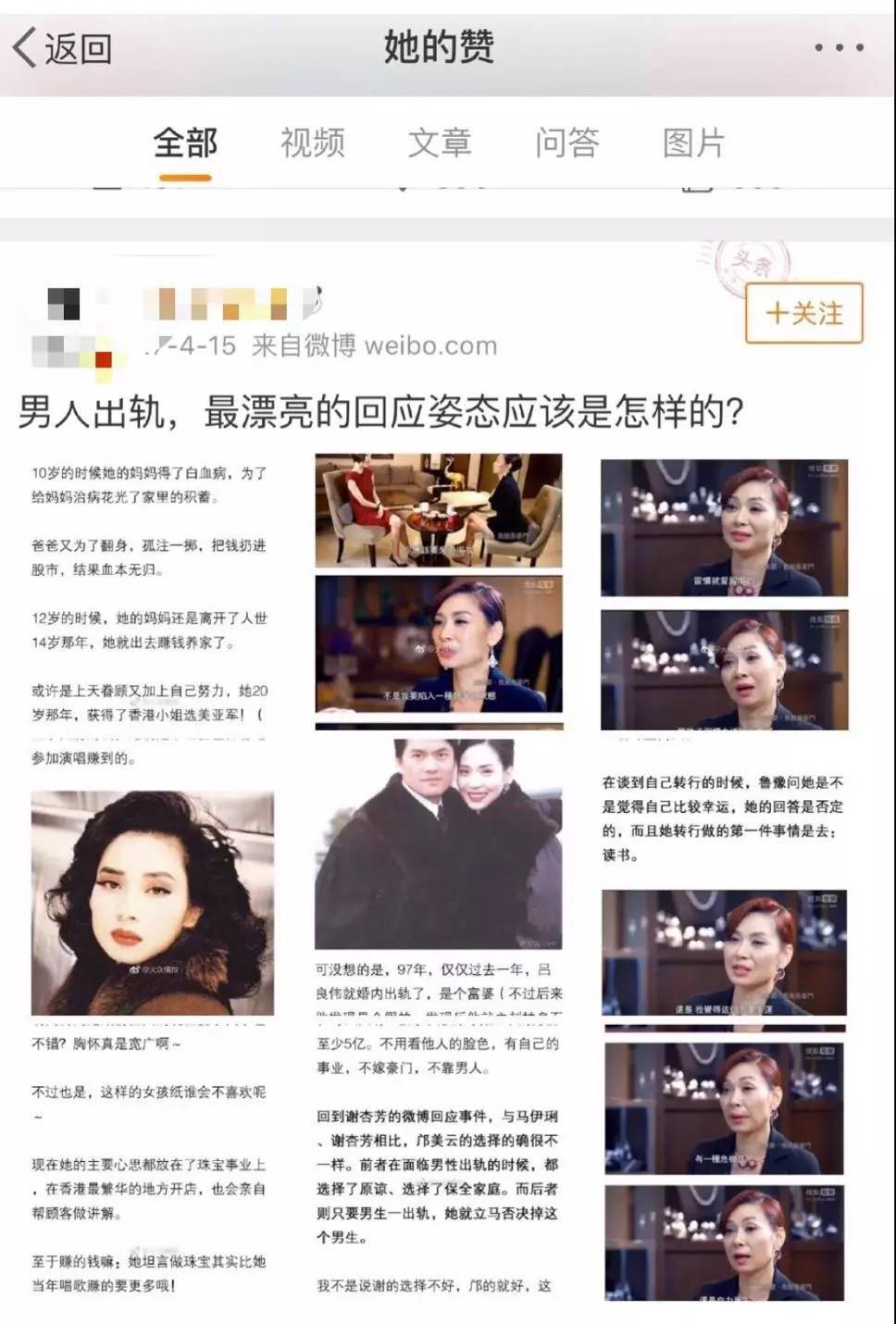The width and height of the screenshot is (896, 1324).
Task: Switch to the 全部 tab
Action: (185, 144)
